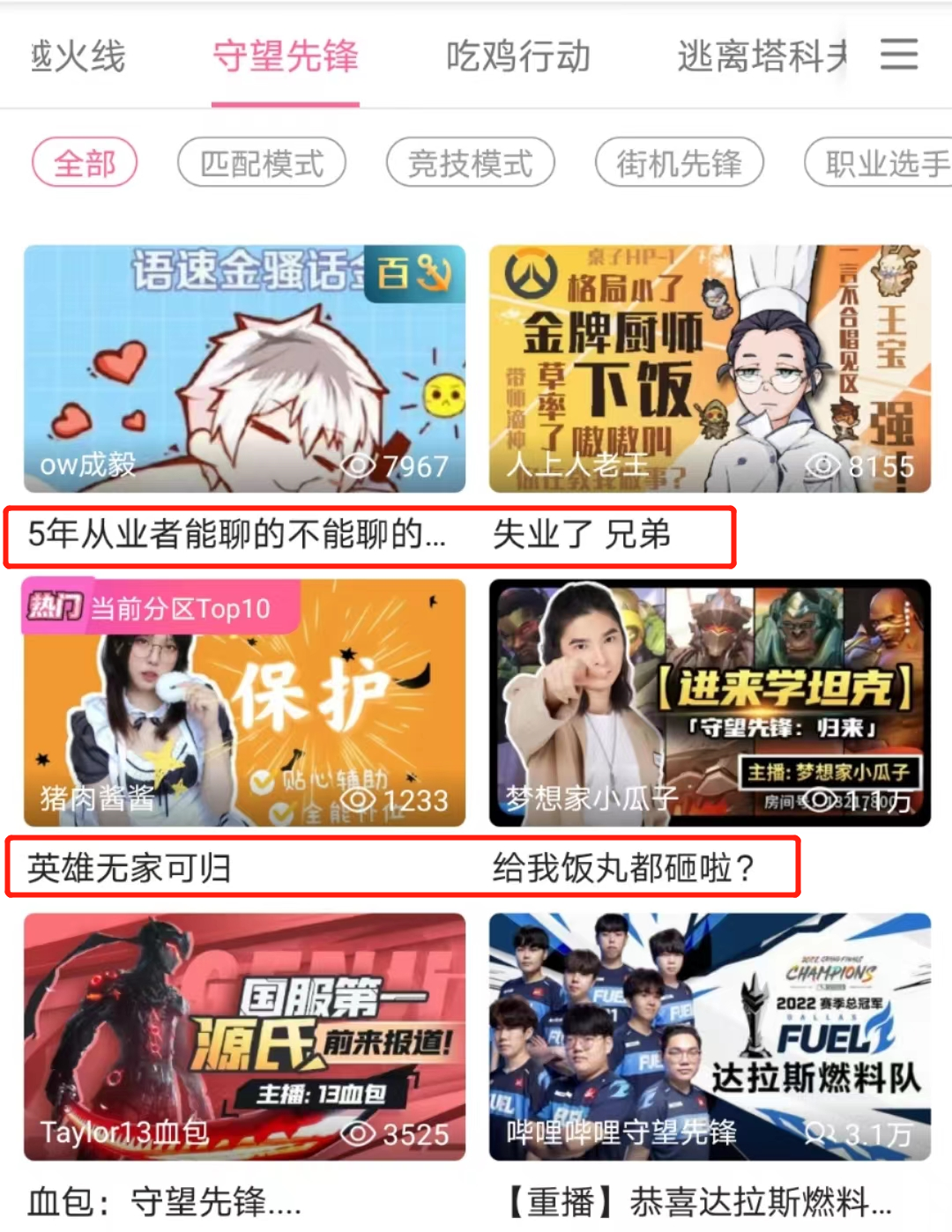Open 哔哩哔哩守望先锋 replay stream
952x1232 pixels.
(x=710, y=1036)
